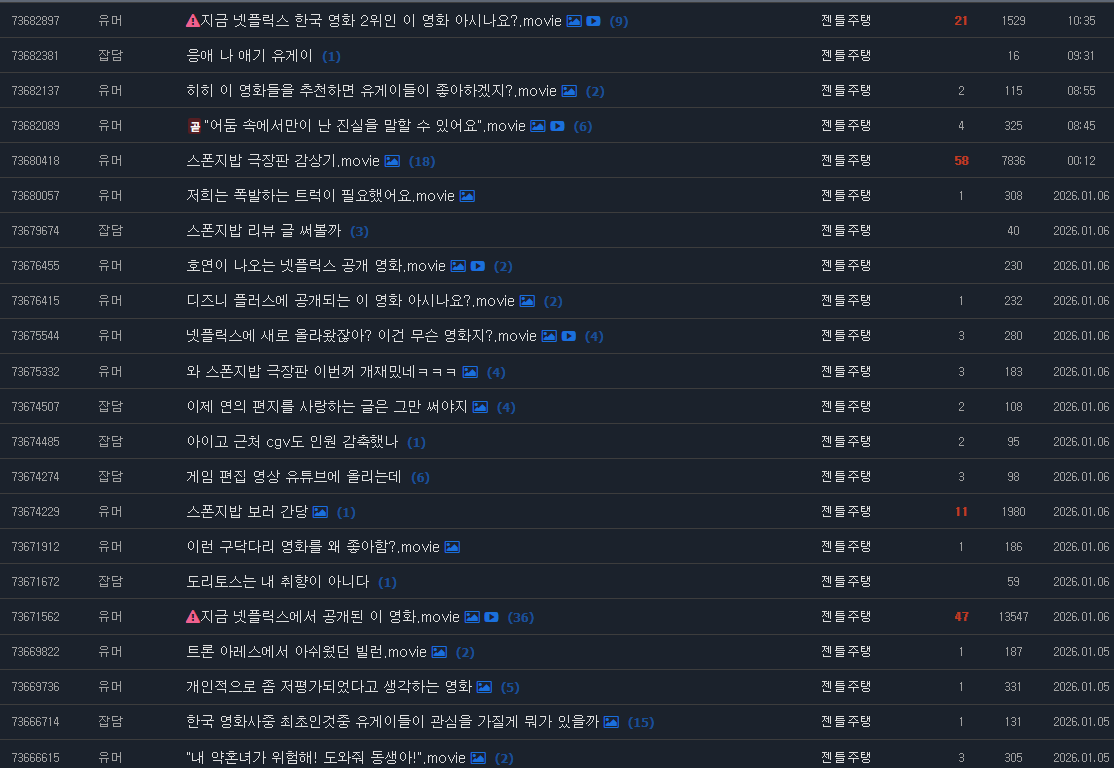This screenshot has height=768, width=1114.
Task: Open the post '스폰지밥 보러 간당'
Action: (247, 512)
